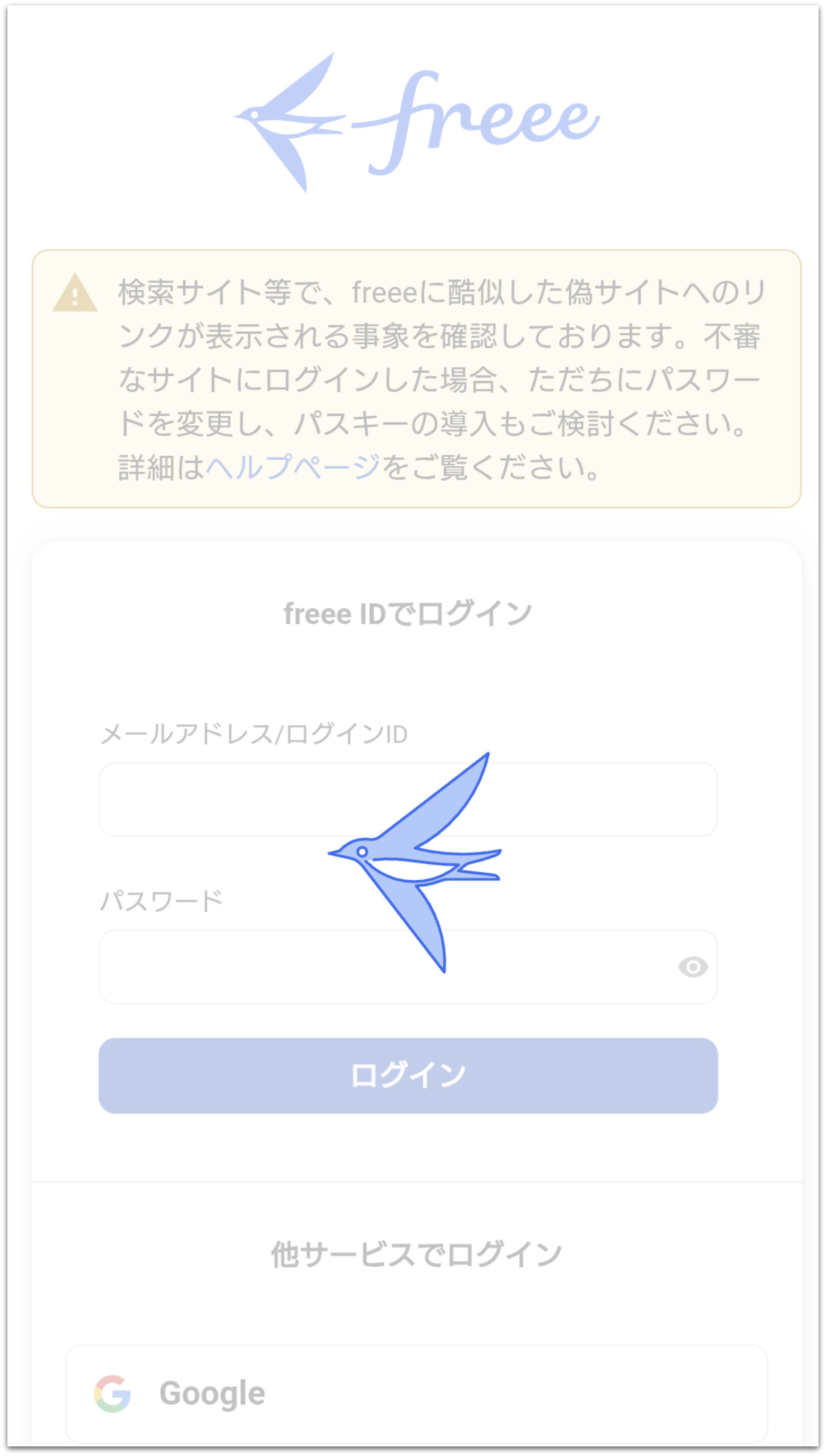Viewport: 826px width, 1456px height.
Task: Show password with the eye icon
Action: 693,967
